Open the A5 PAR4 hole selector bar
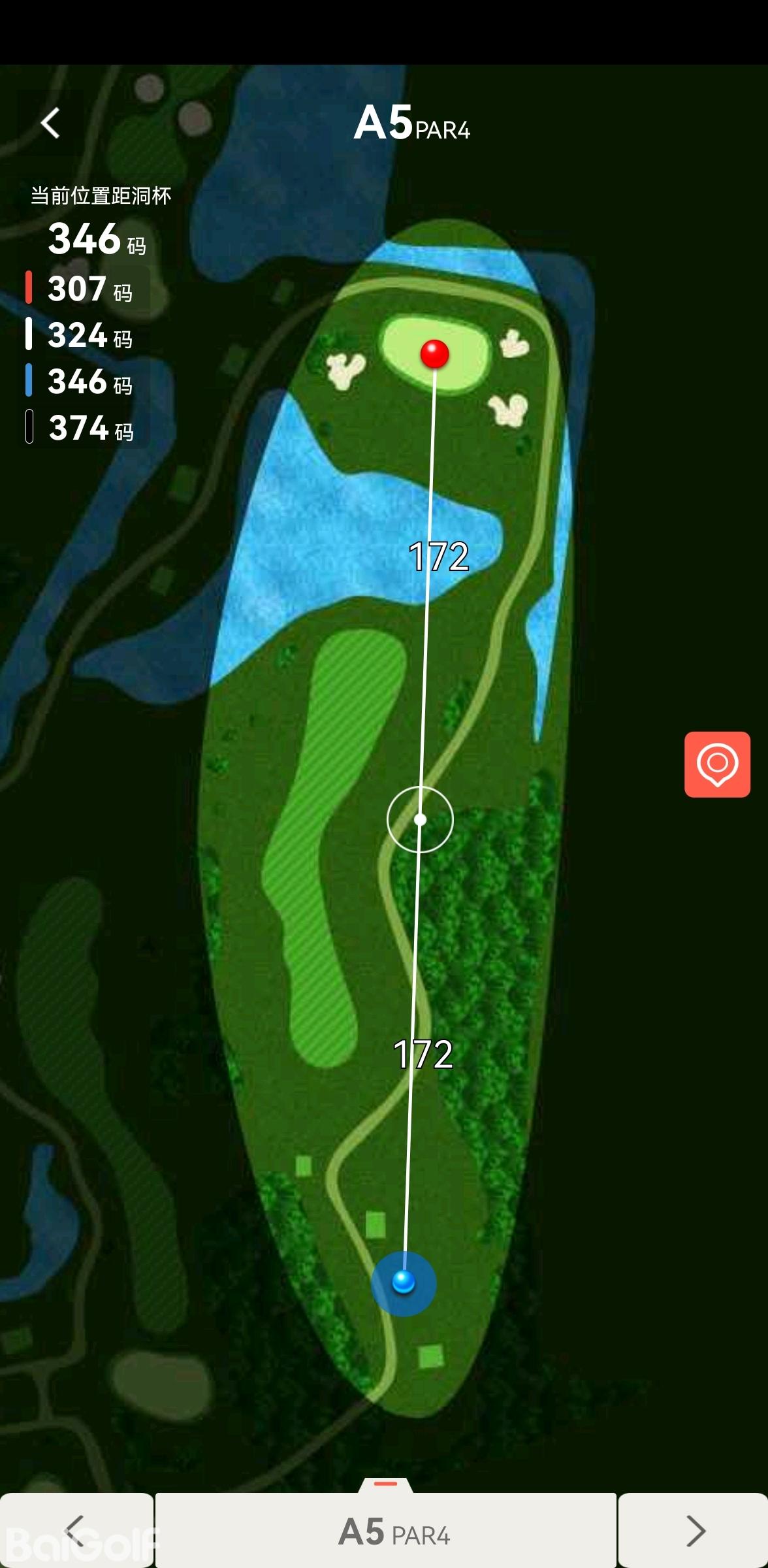This screenshot has height=1568, width=768. [x=386, y=1530]
